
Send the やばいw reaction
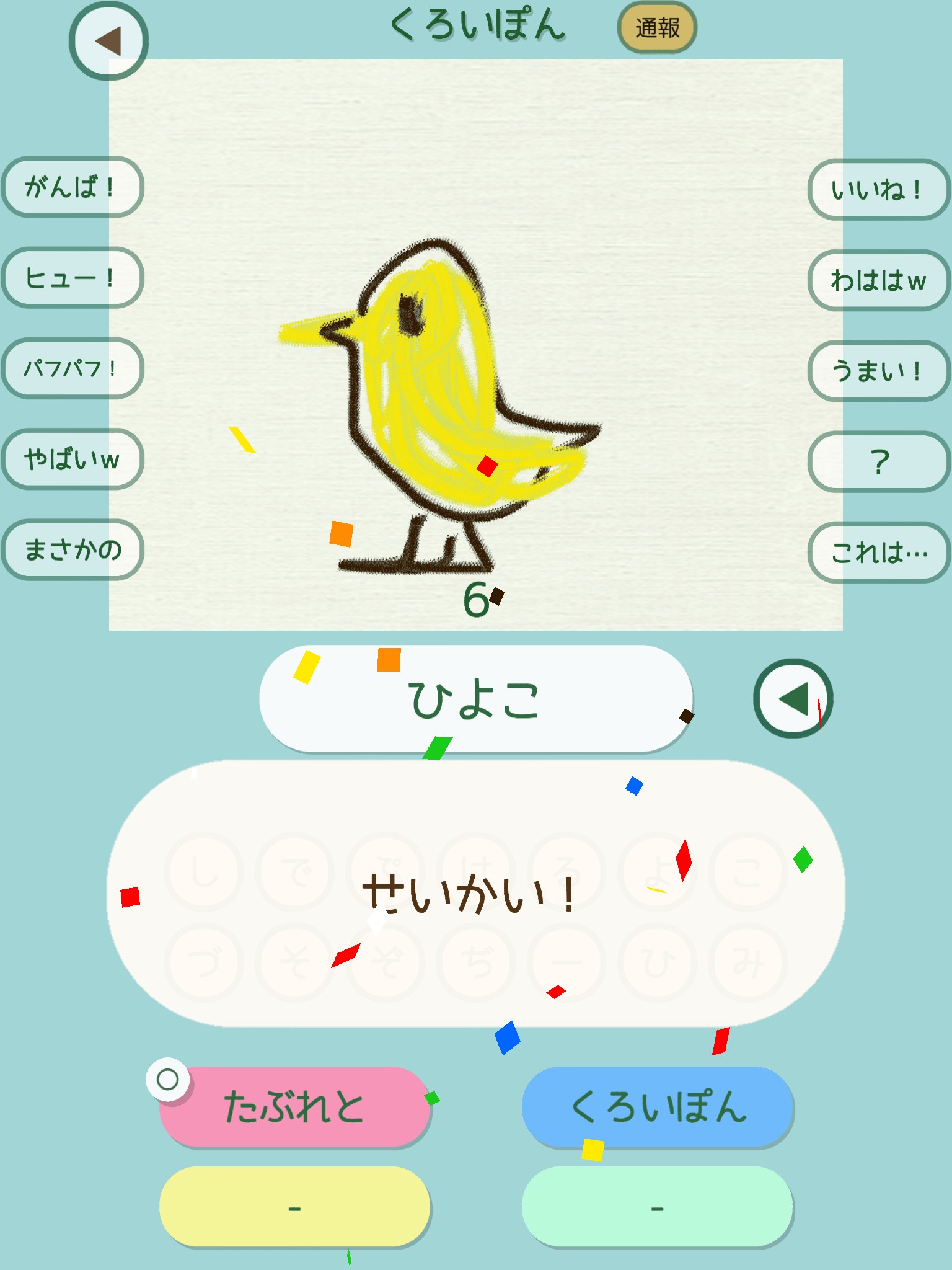73,459
